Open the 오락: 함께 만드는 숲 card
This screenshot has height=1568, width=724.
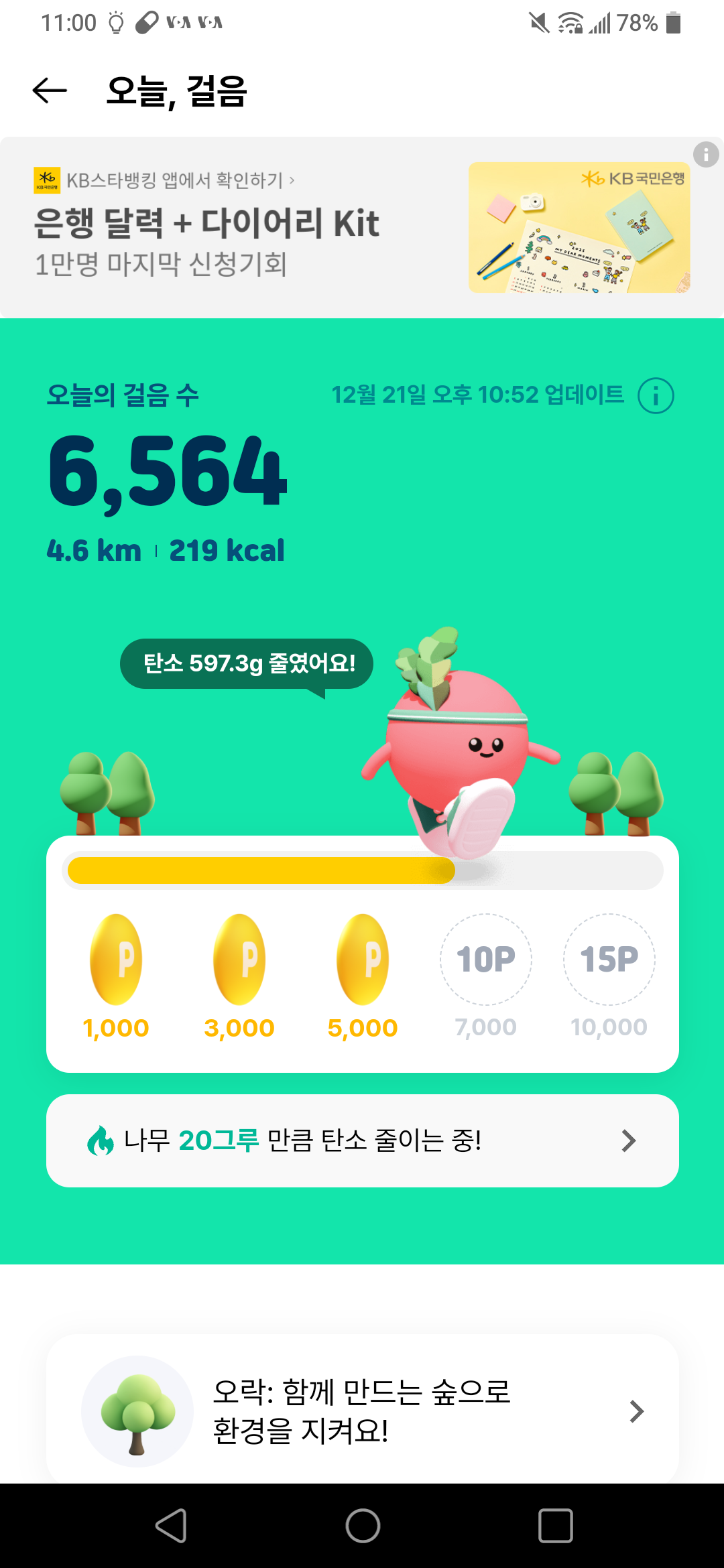click(362, 1411)
